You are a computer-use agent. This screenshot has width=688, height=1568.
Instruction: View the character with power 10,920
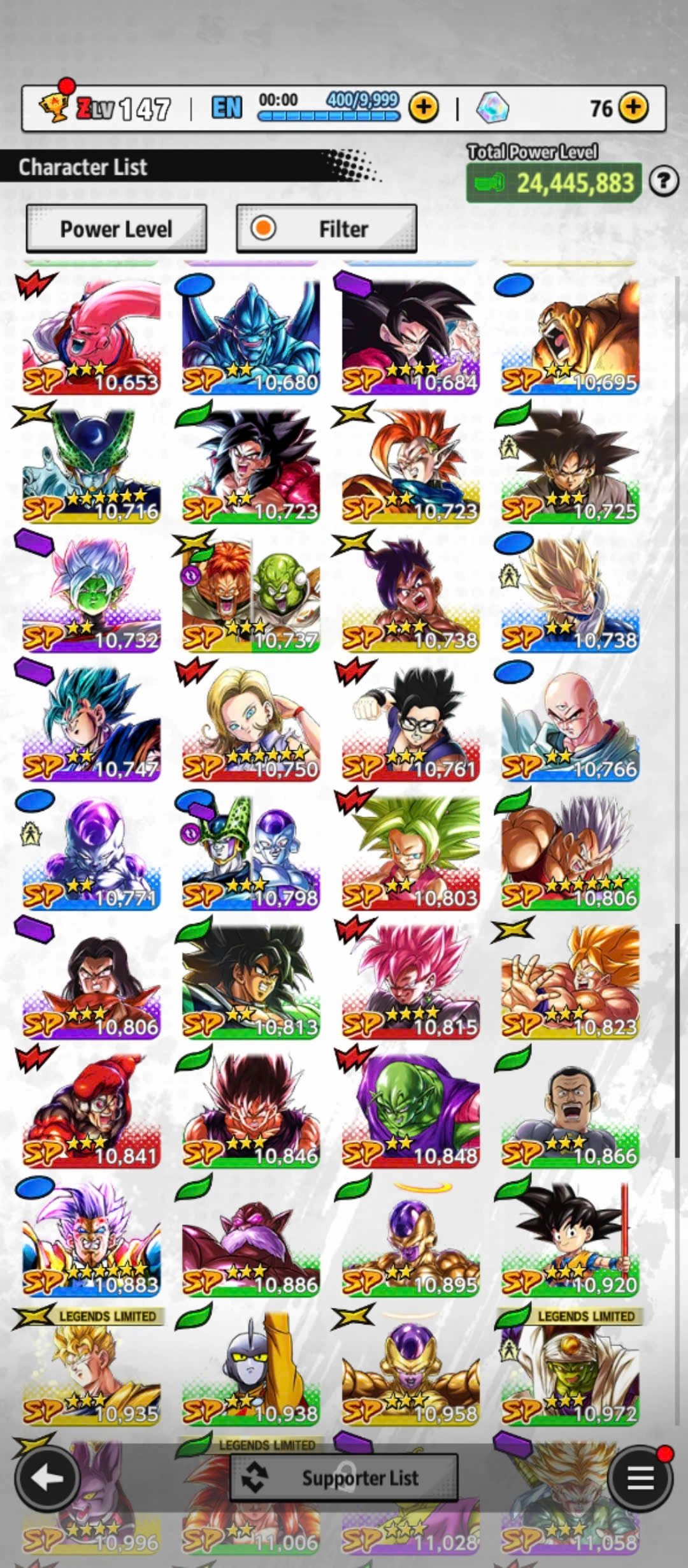tap(570, 1238)
